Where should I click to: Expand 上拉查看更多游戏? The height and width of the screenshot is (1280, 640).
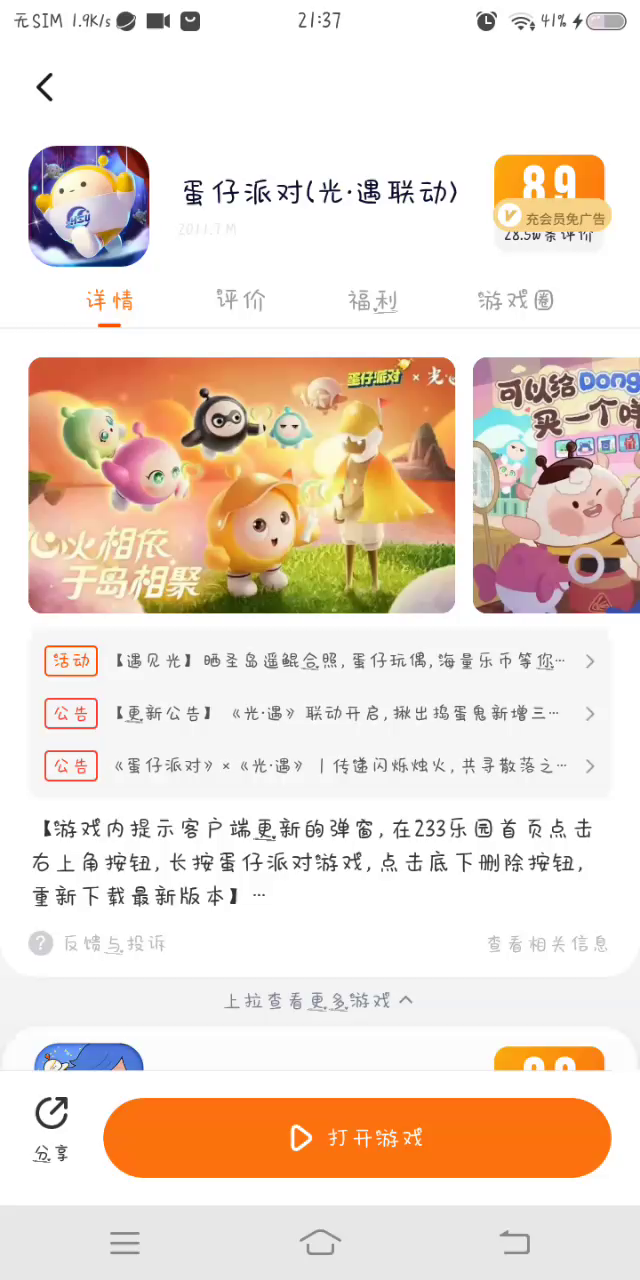[x=318, y=1000]
